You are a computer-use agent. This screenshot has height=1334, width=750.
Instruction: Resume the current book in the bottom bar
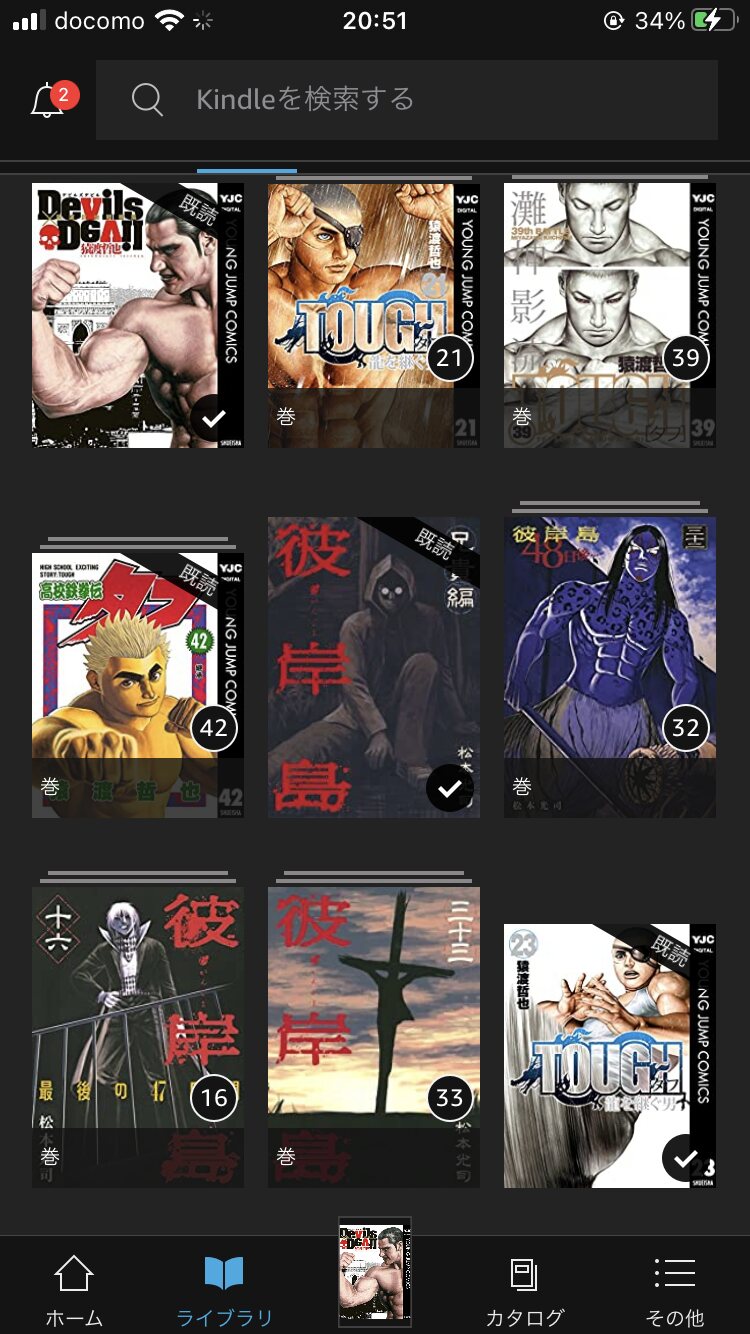(x=374, y=1272)
